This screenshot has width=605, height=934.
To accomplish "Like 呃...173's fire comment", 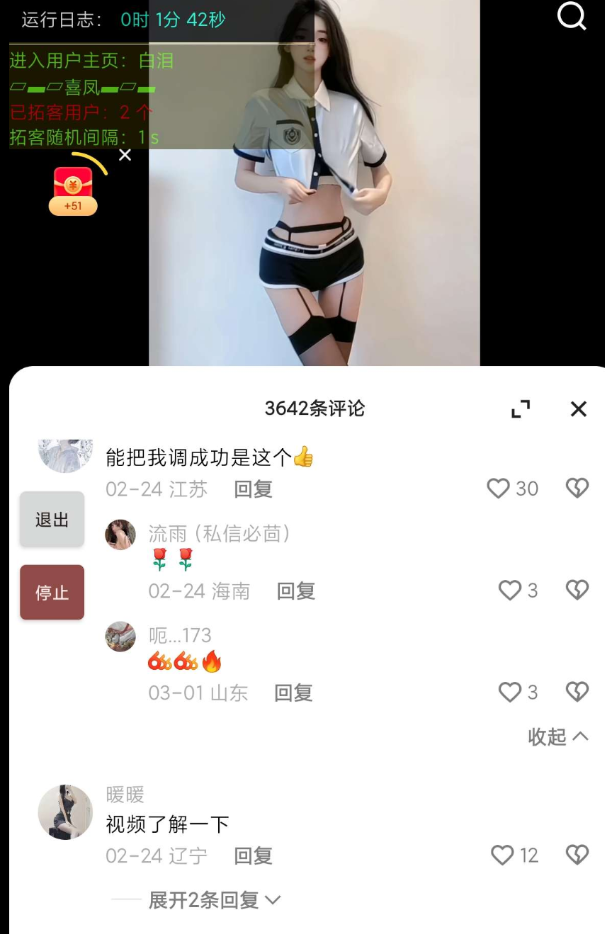I will (510, 692).
